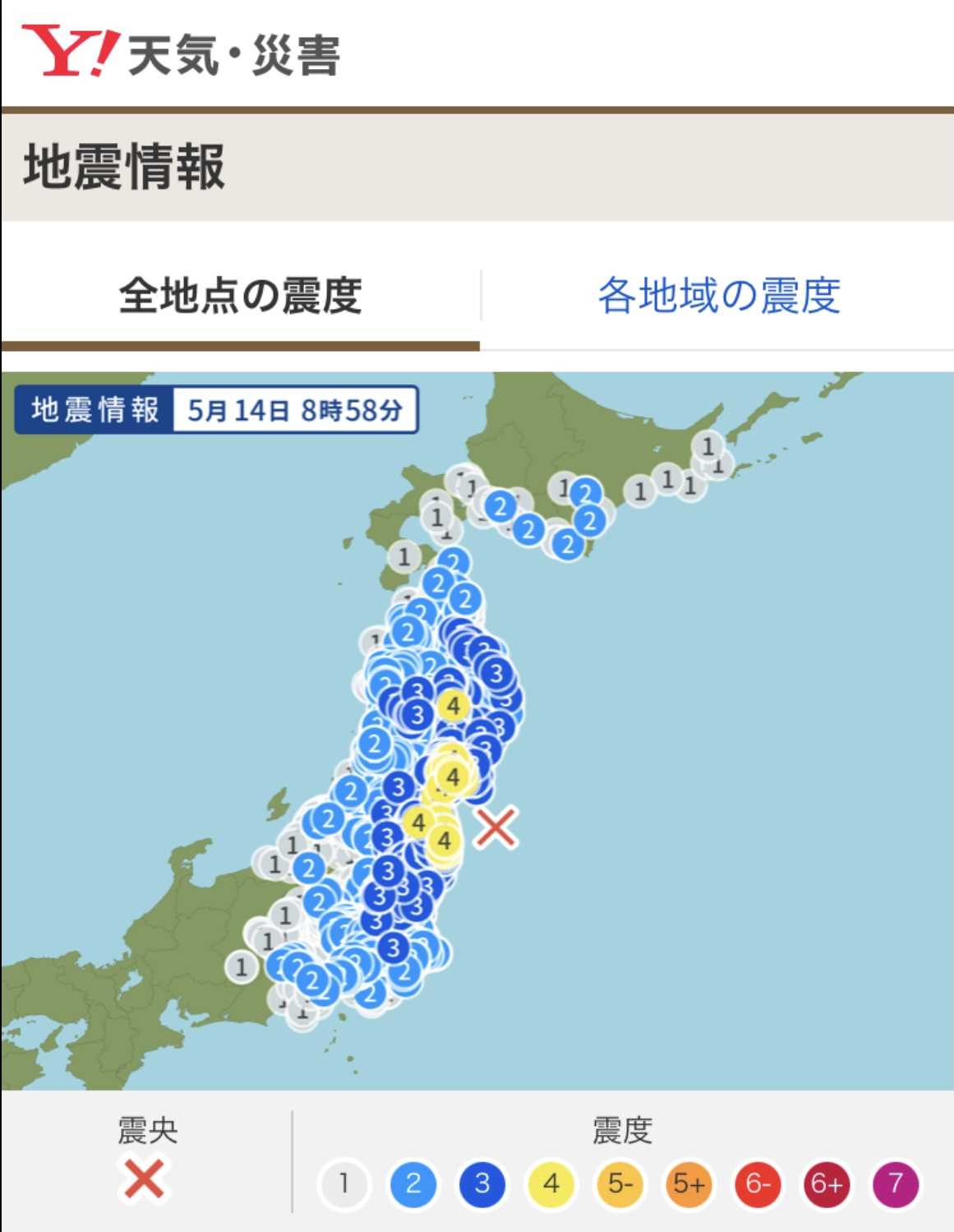Select the 全地点の震度 tab
The image size is (954, 1232).
(240, 296)
